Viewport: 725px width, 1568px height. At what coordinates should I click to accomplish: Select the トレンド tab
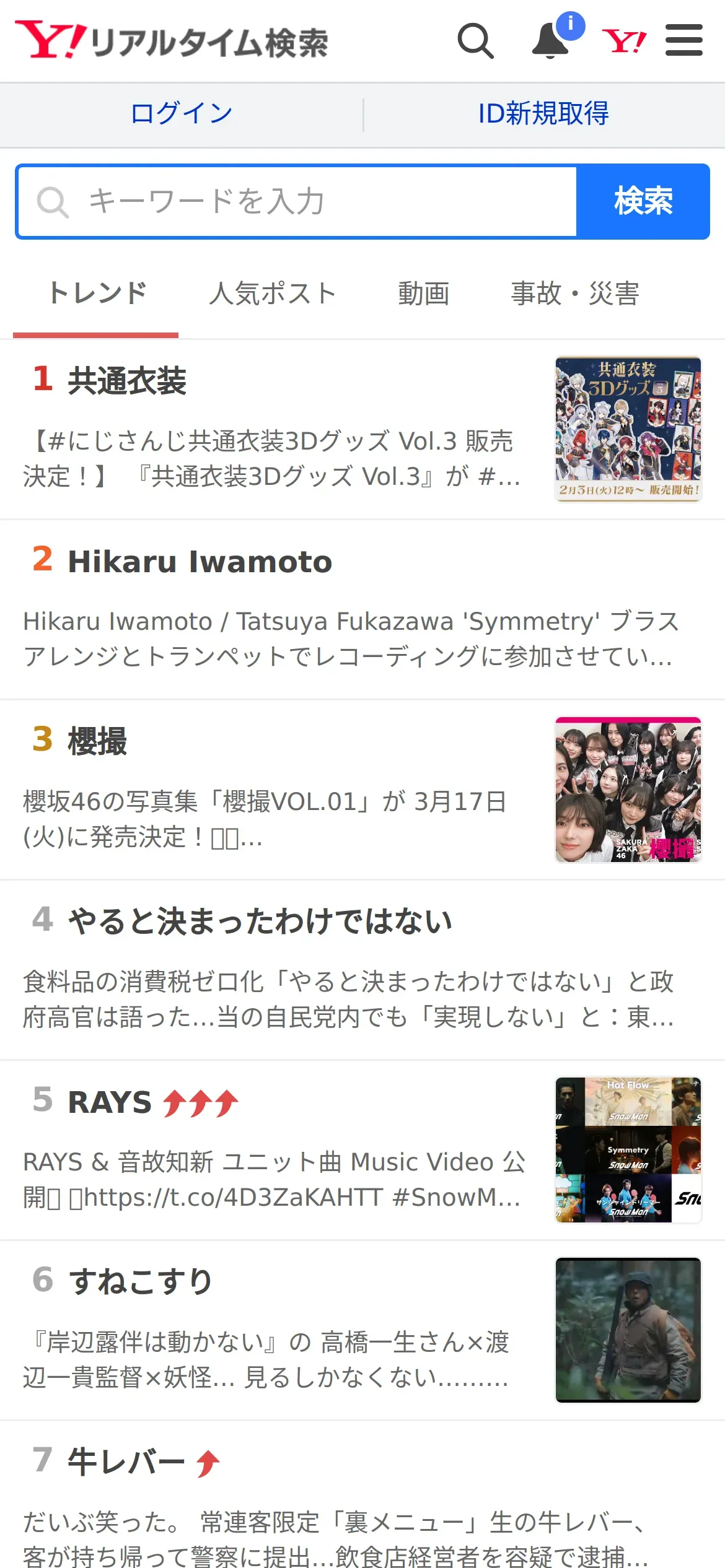[x=97, y=294]
